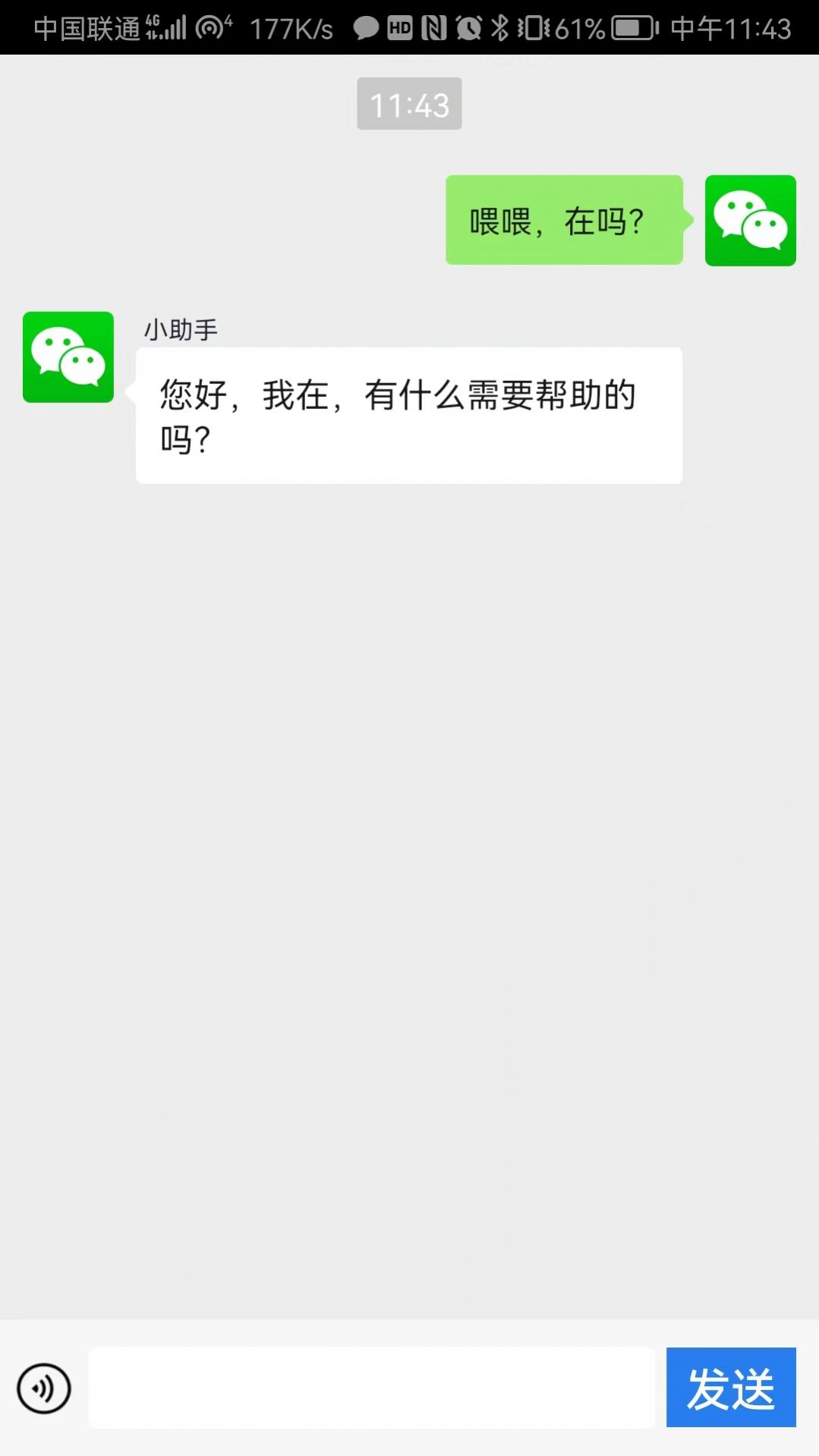
Task: Tap the battery icon in the status bar
Action: (x=631, y=30)
